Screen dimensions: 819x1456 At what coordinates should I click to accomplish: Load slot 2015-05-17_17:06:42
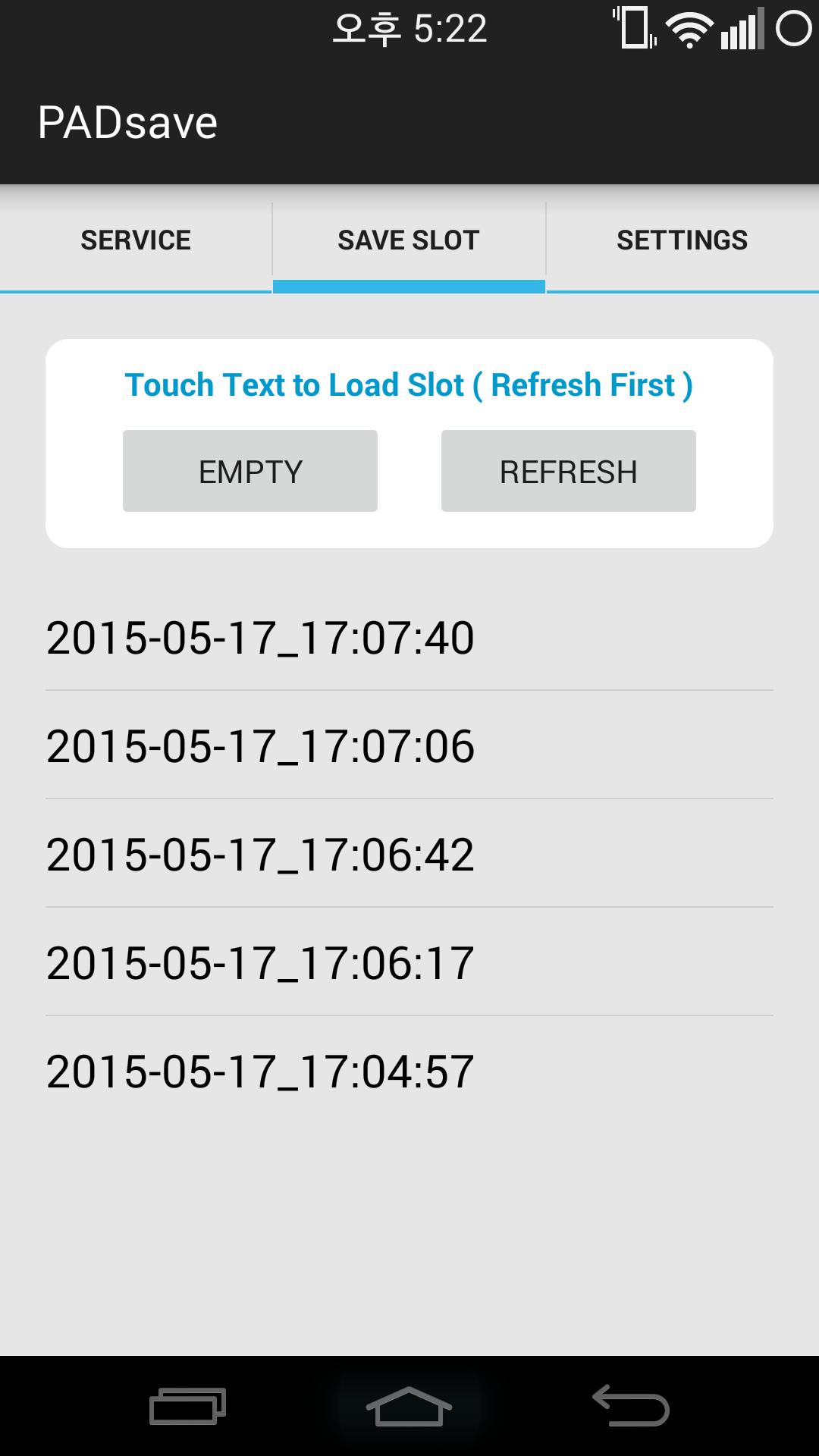click(260, 855)
